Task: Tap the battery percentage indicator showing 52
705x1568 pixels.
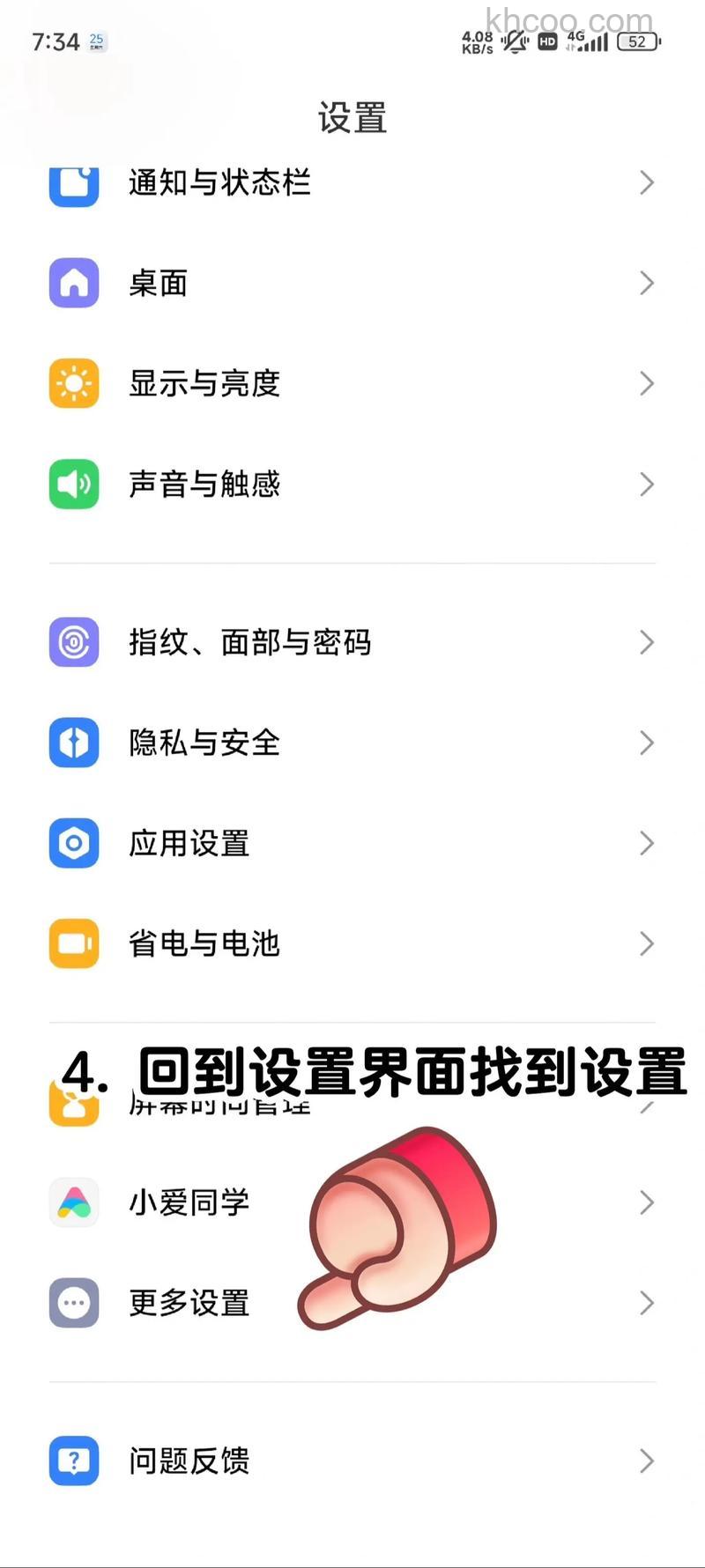Action: click(x=638, y=41)
